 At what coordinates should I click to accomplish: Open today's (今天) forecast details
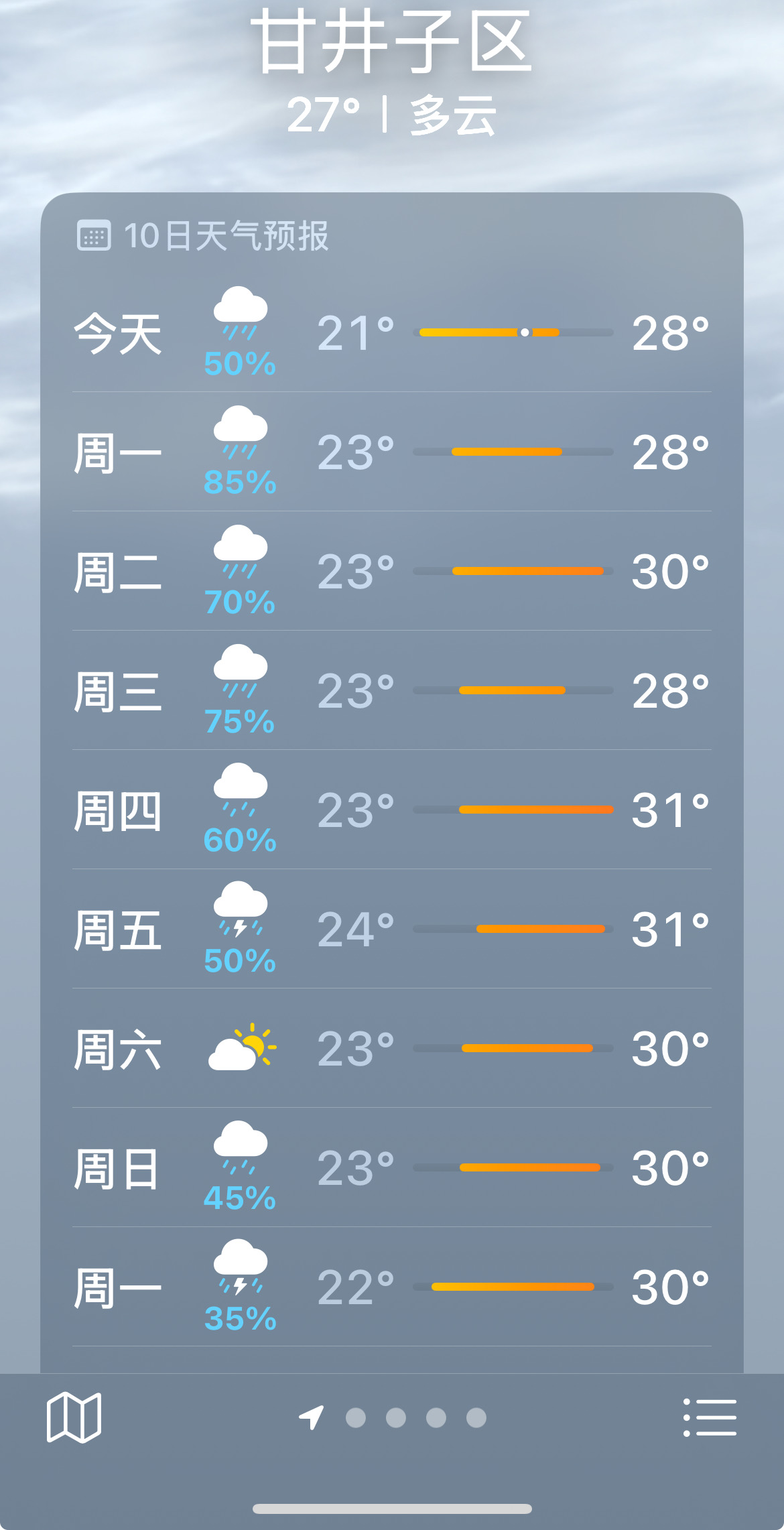click(392, 333)
